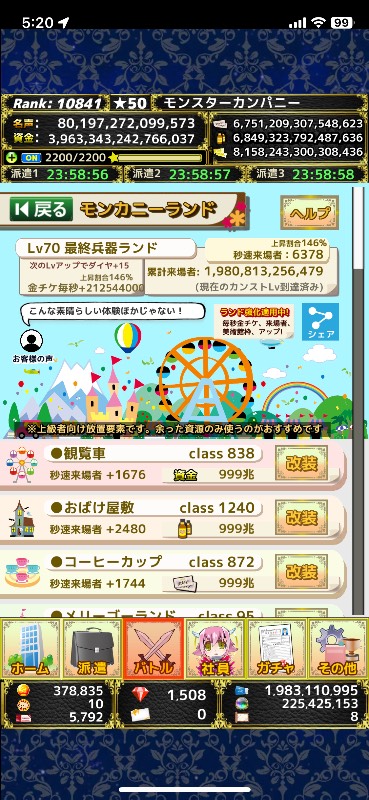This screenshot has width=369, height=800.
Task: Open the 派遣1 timer
Action: click(x=61, y=174)
